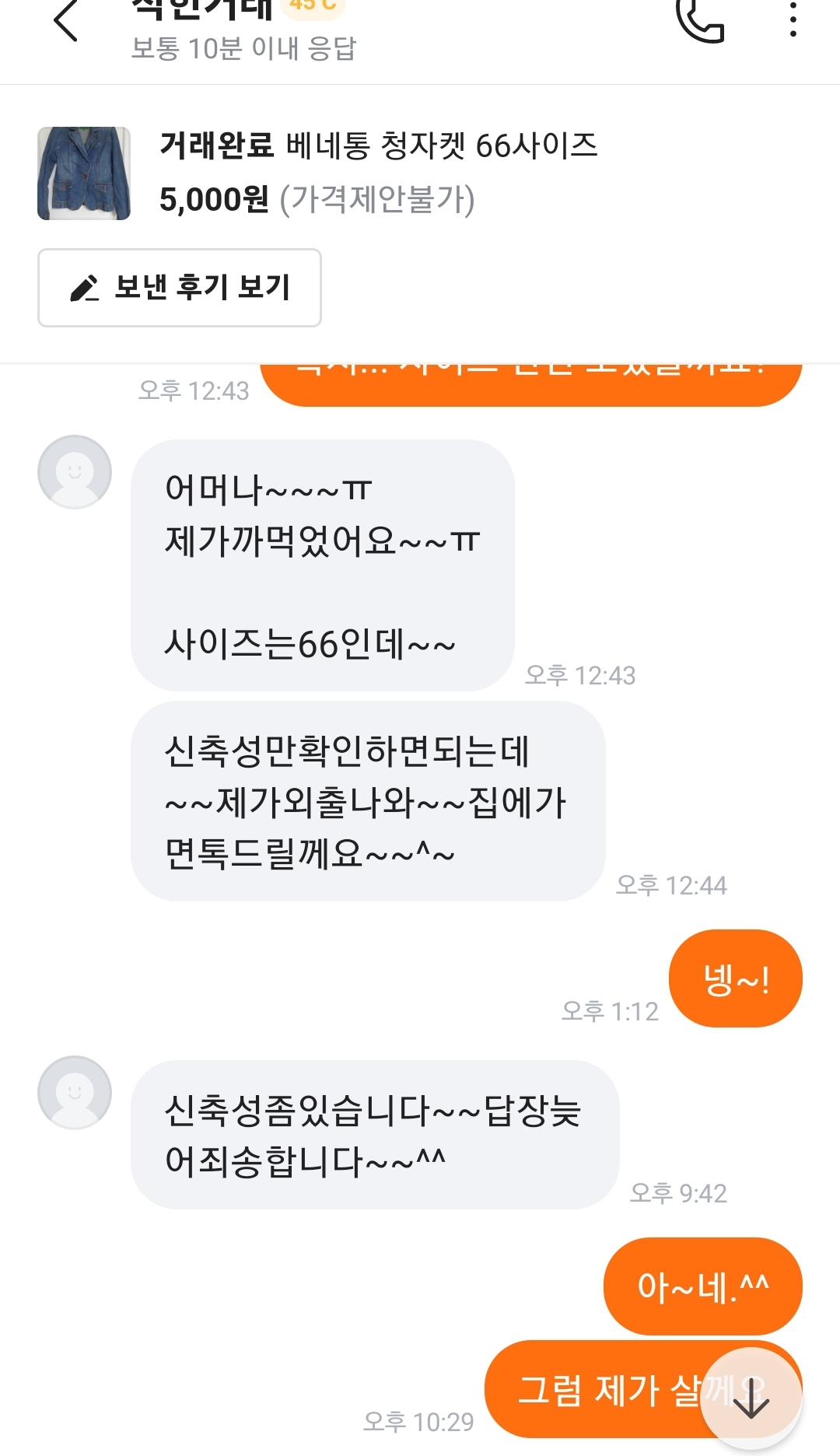Open the 베네통 청자켓 listing
The width and height of the screenshot is (840, 1456).
point(378,173)
